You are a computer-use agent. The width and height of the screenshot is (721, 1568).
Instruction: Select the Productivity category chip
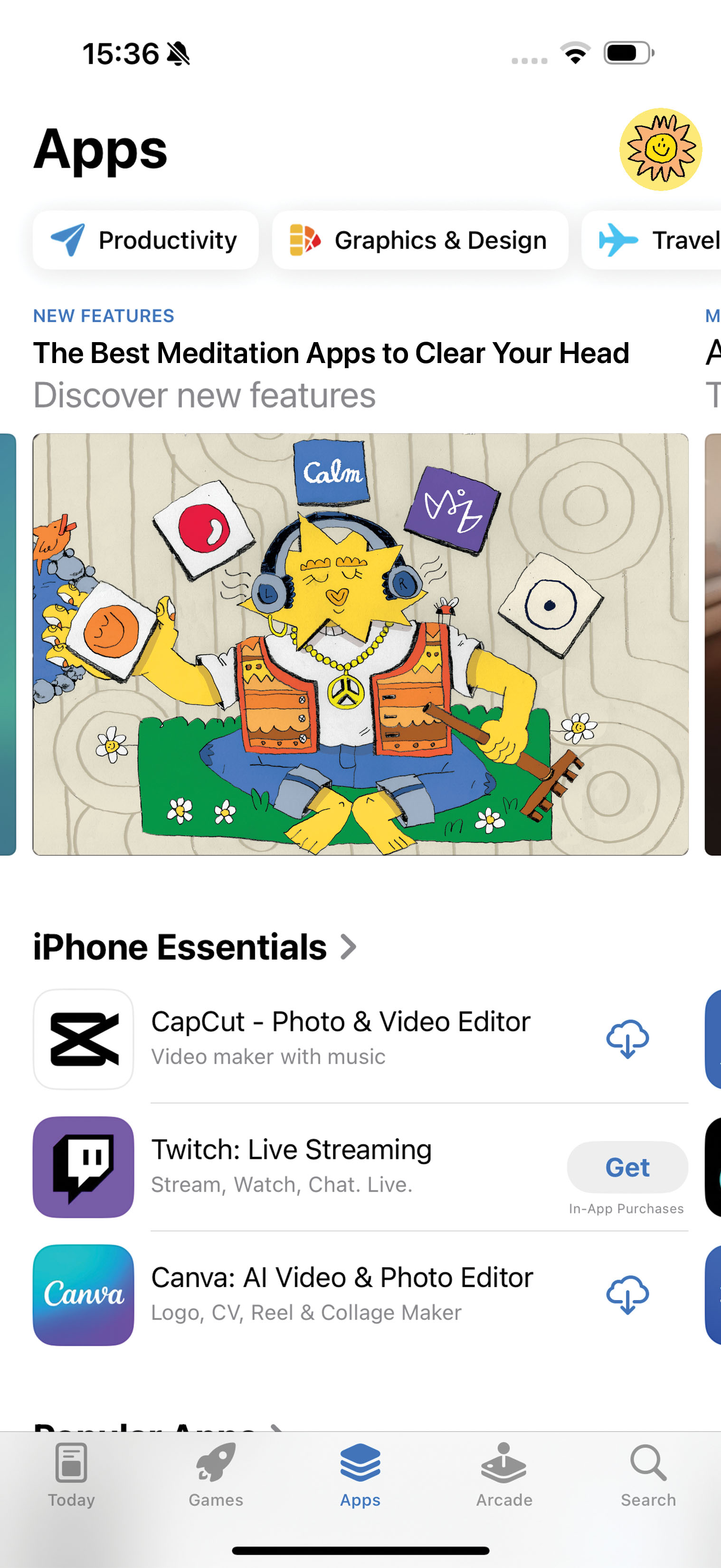point(146,240)
